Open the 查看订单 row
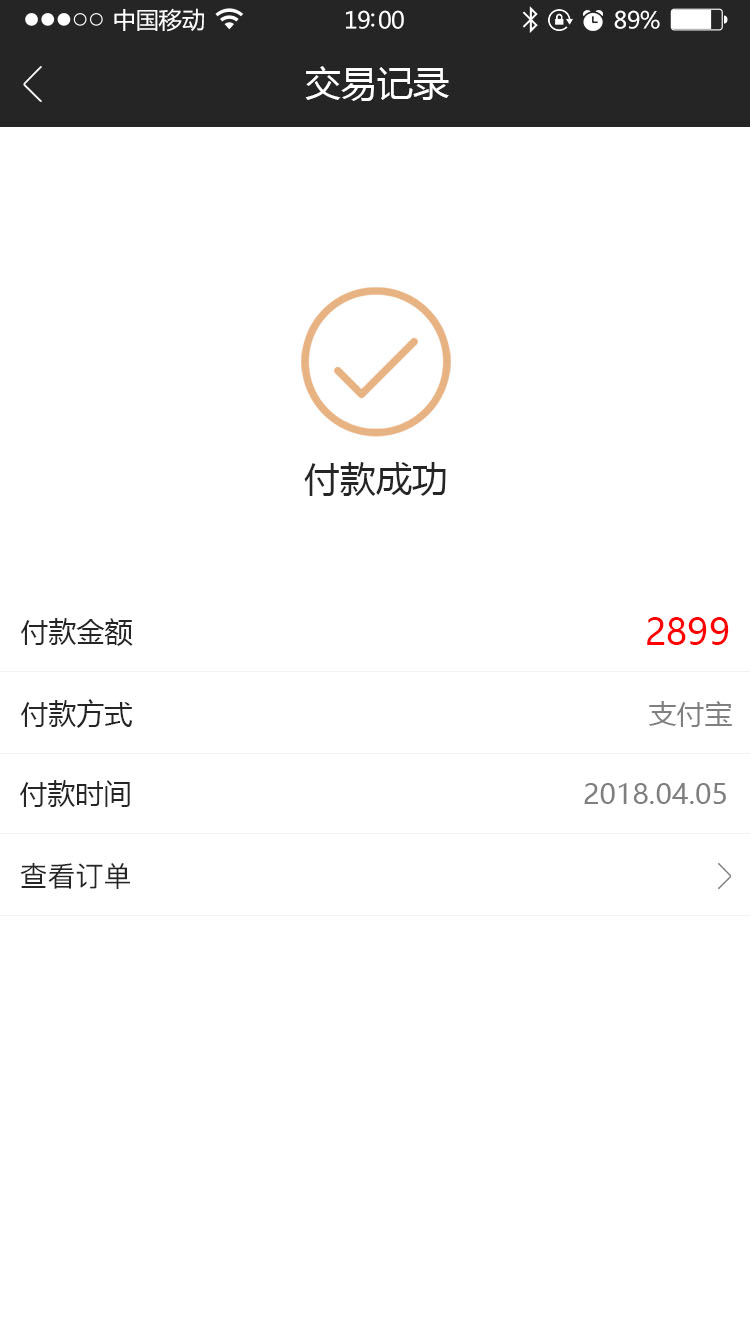The width and height of the screenshot is (750, 1334). coord(375,876)
